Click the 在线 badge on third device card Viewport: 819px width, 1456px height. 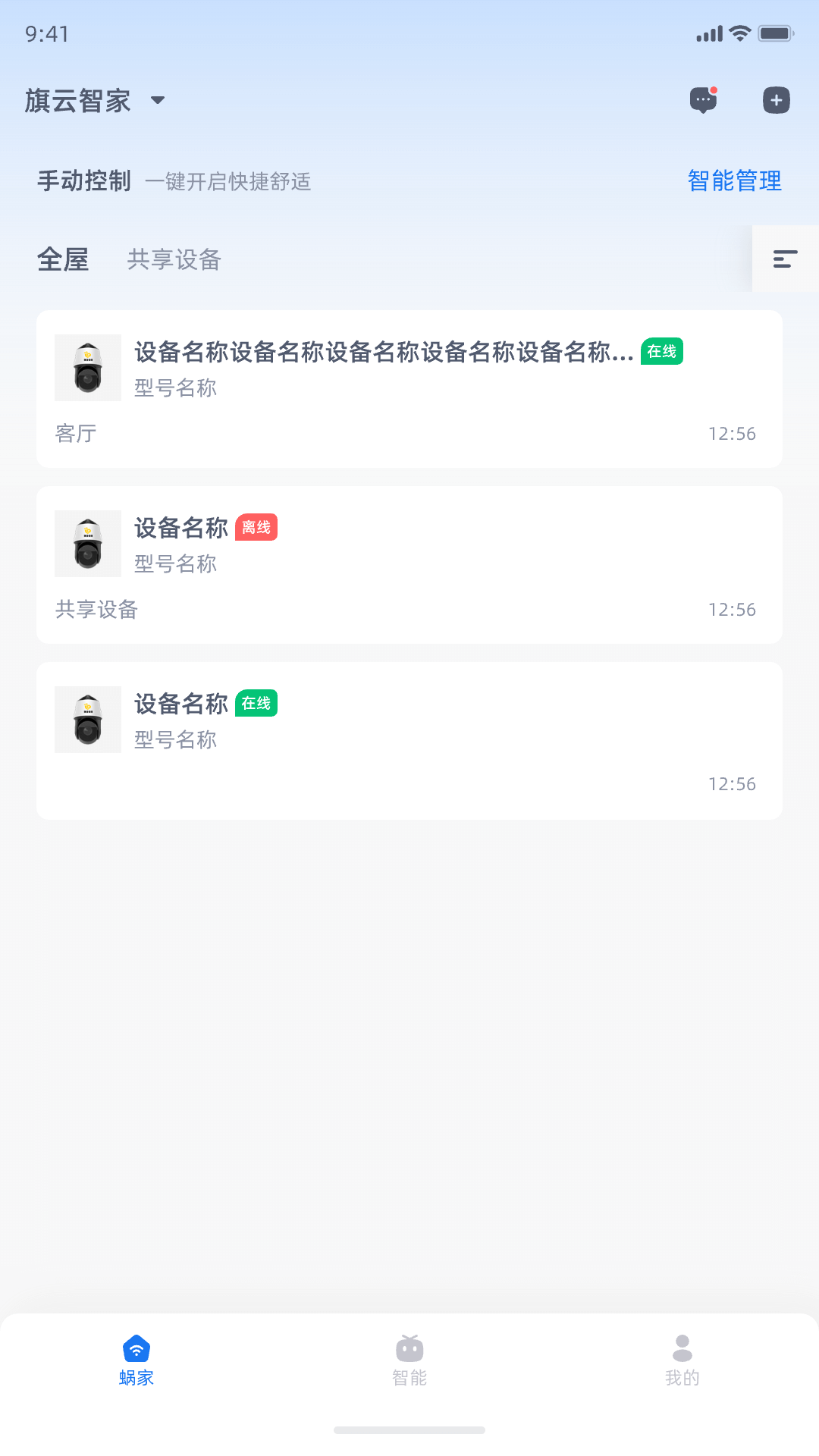tap(256, 704)
